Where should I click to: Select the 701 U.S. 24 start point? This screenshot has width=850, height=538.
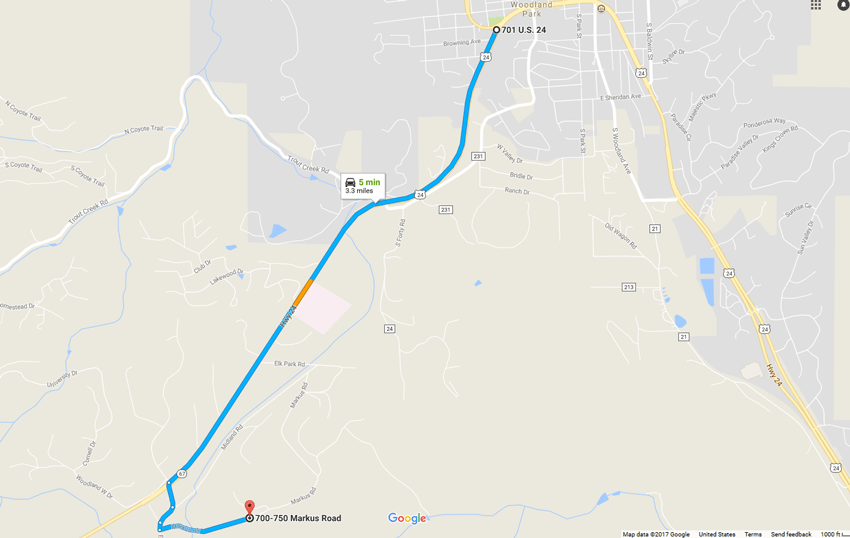coord(497,30)
